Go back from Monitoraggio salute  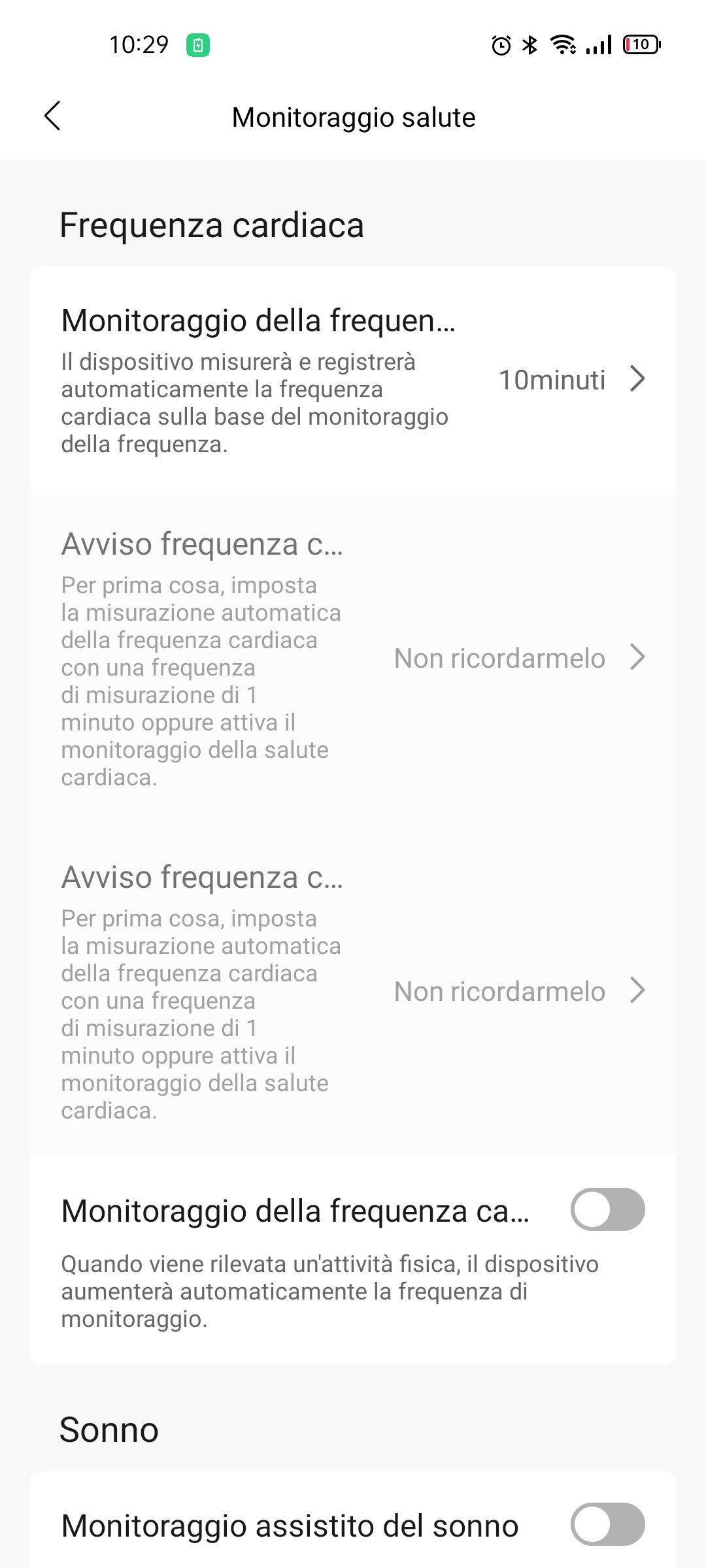point(52,116)
